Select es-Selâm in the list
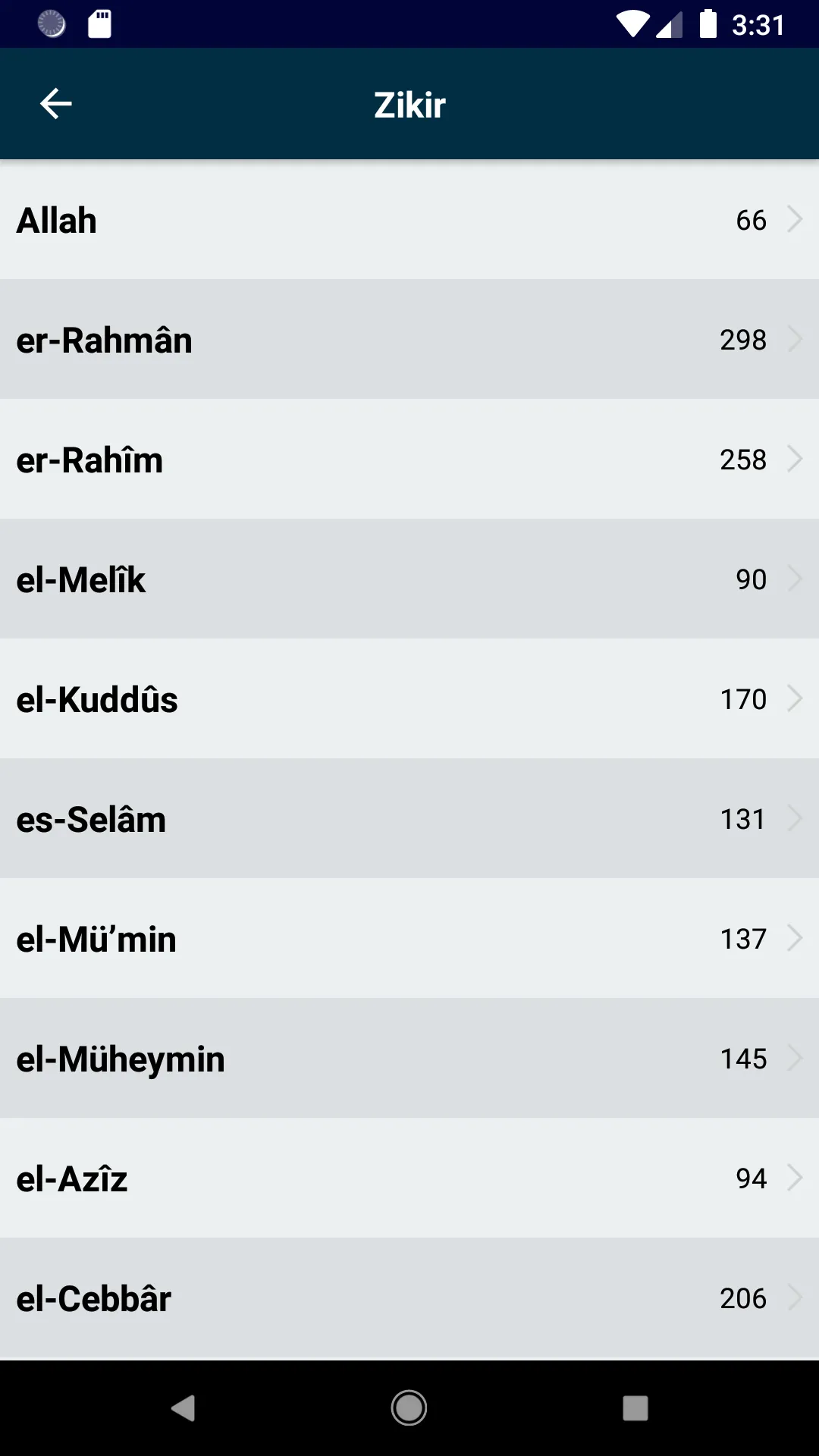Image resolution: width=819 pixels, height=1456 pixels. 409,818
